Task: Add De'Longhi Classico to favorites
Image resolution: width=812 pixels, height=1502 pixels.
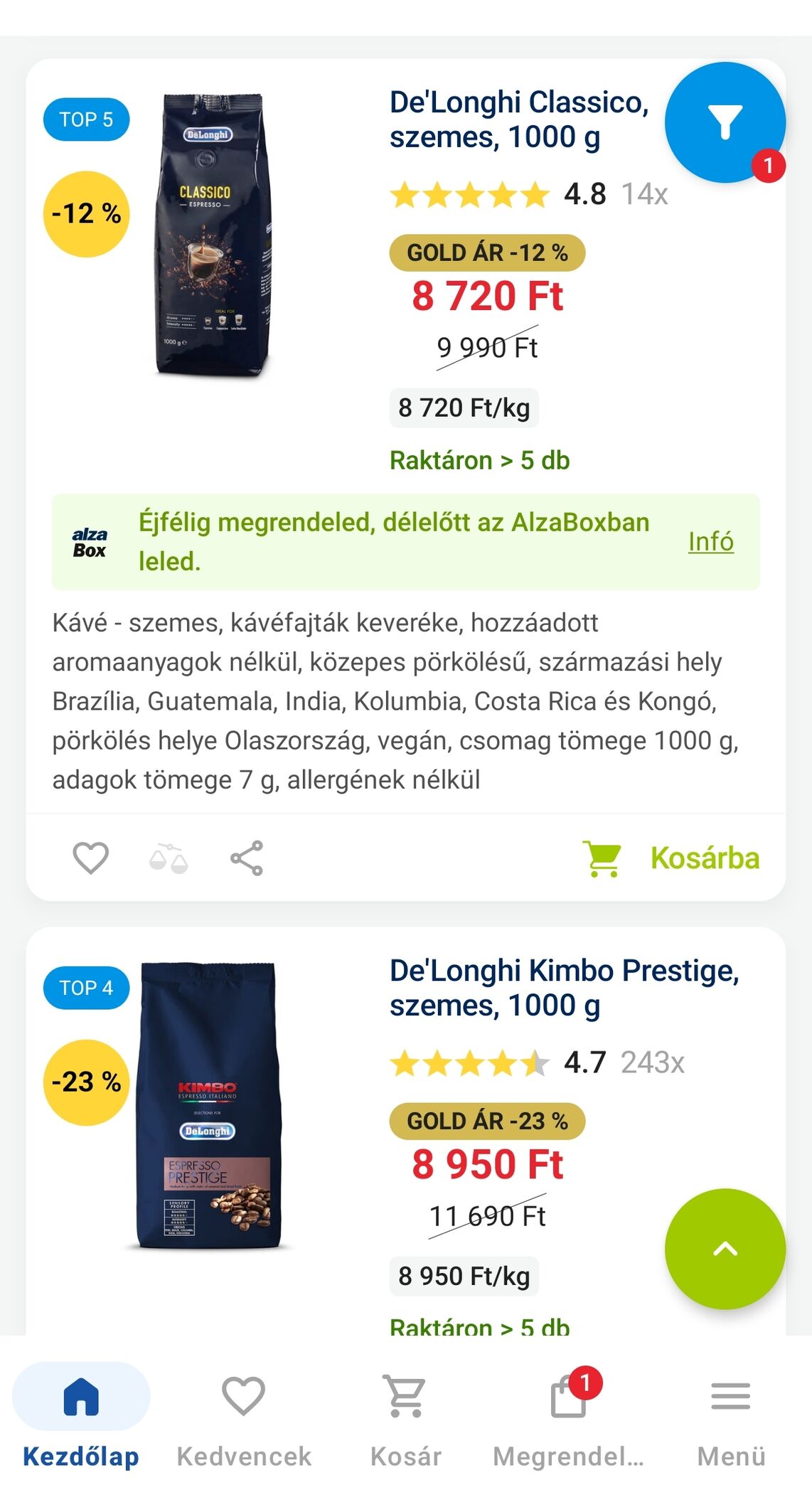Action: point(91,858)
